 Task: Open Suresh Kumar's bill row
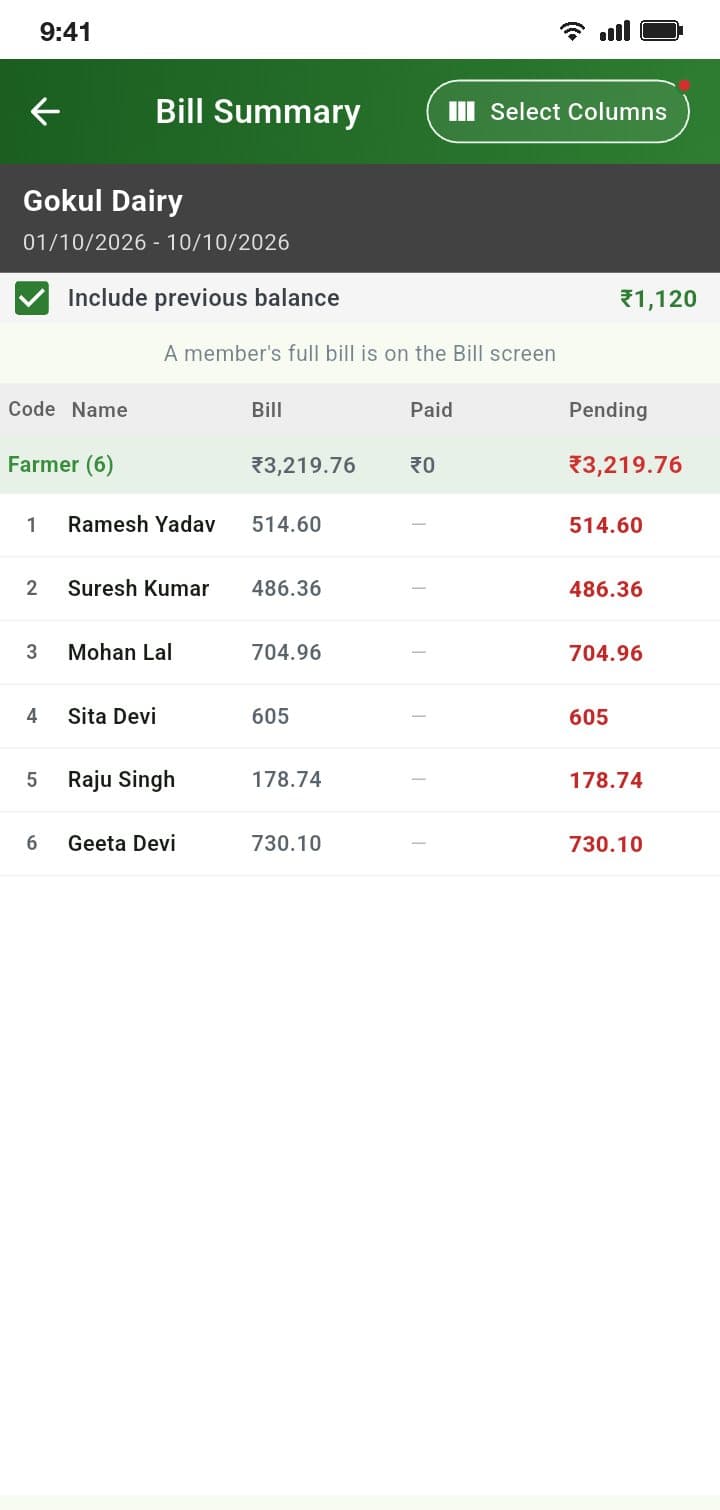point(360,589)
